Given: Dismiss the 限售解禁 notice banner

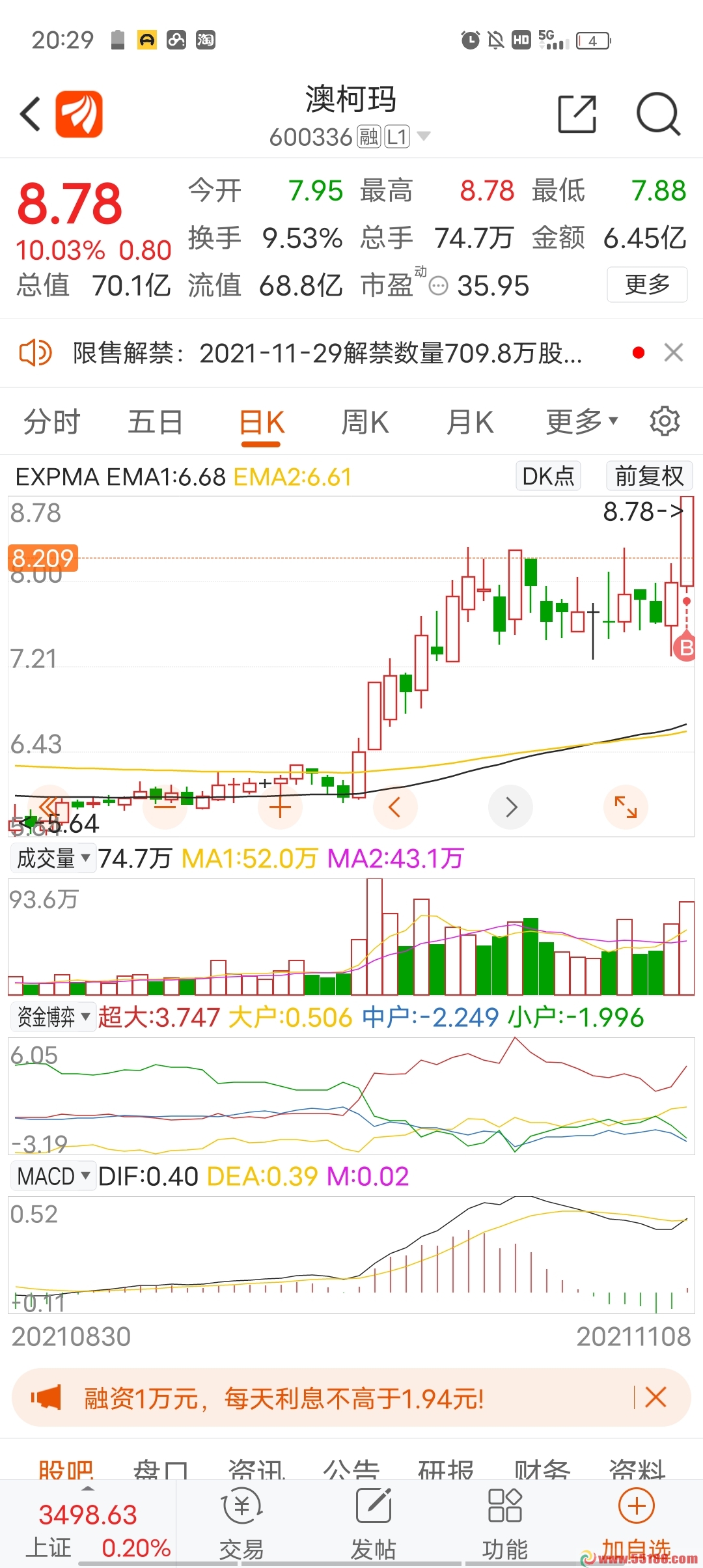Looking at the screenshot, I should (x=674, y=353).
